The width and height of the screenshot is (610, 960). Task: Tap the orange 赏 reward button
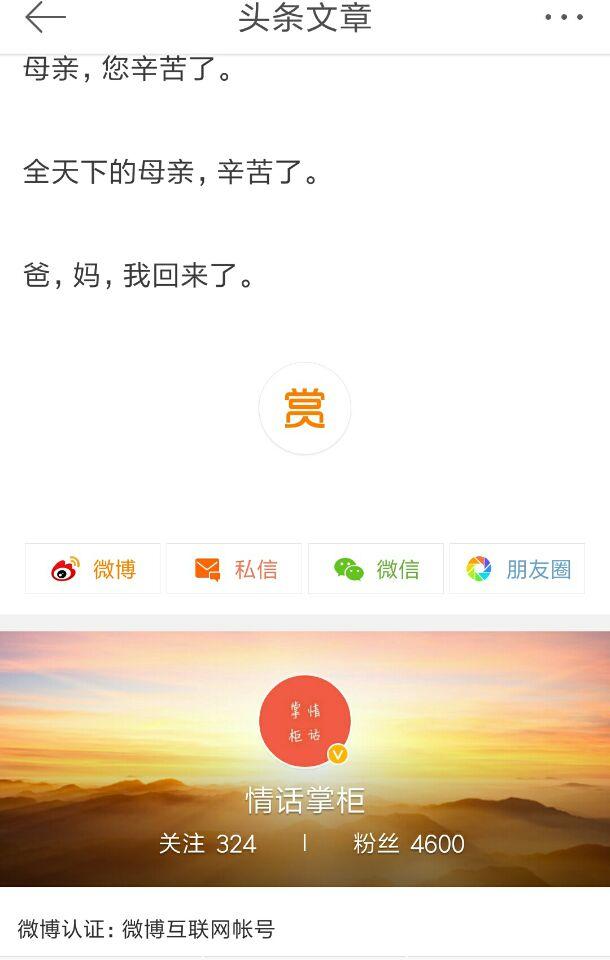click(x=304, y=409)
